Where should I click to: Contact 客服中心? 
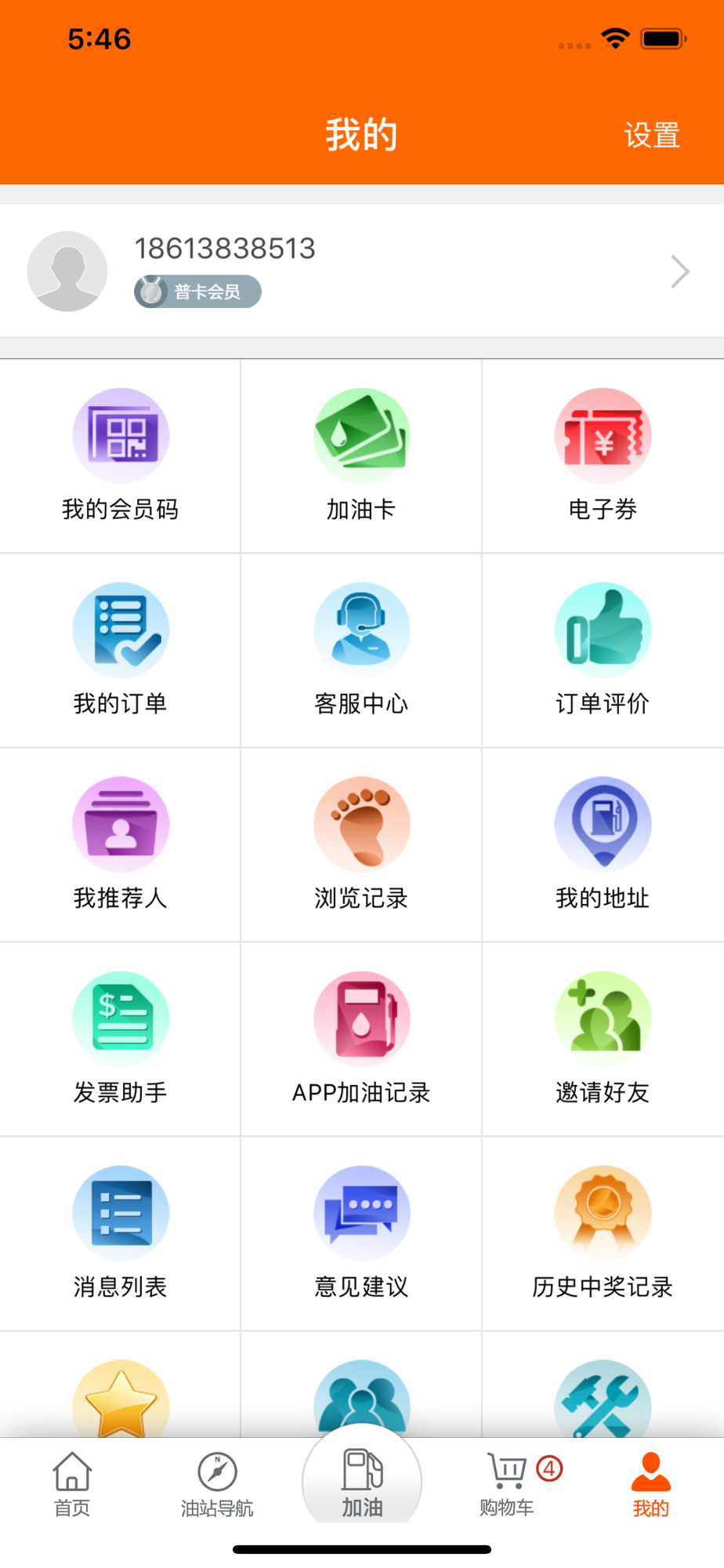(361, 650)
